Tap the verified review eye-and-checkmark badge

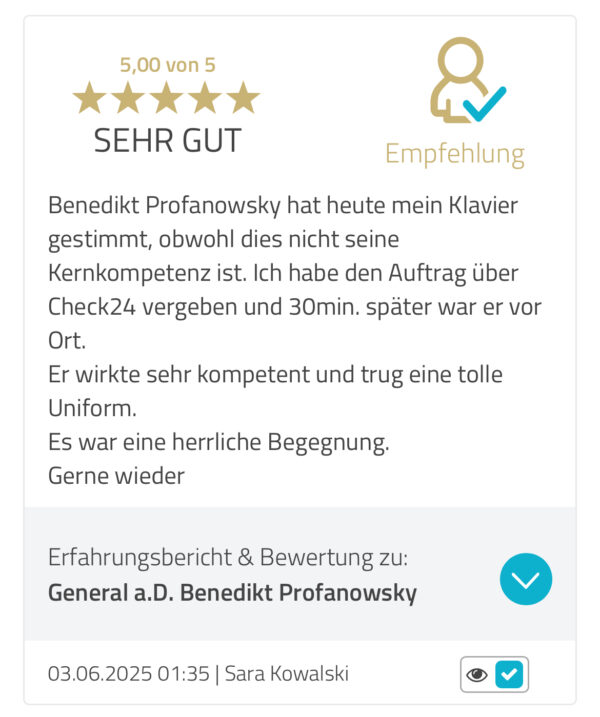[494, 674]
